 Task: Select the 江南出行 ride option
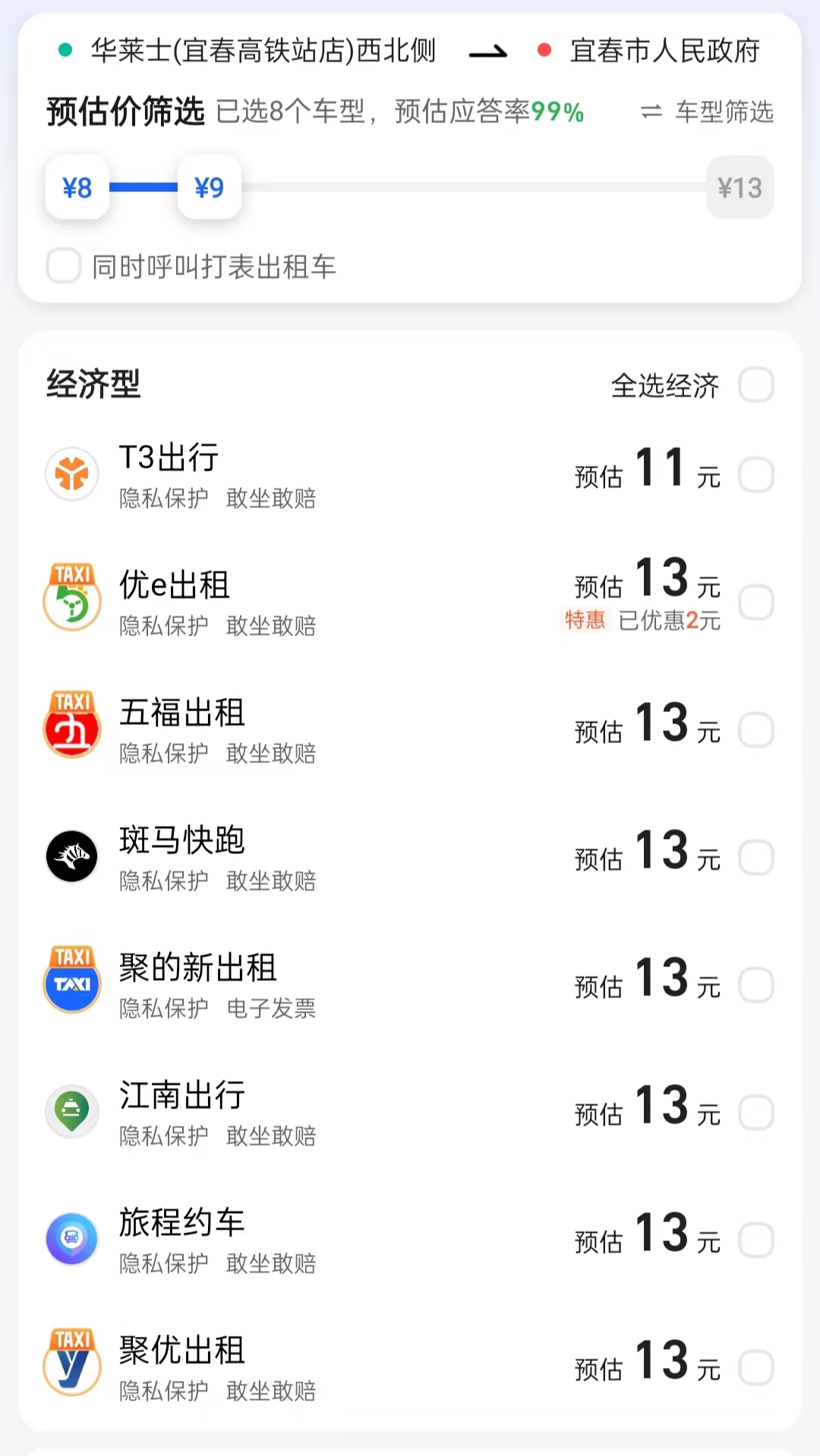pyautogui.click(x=756, y=1113)
